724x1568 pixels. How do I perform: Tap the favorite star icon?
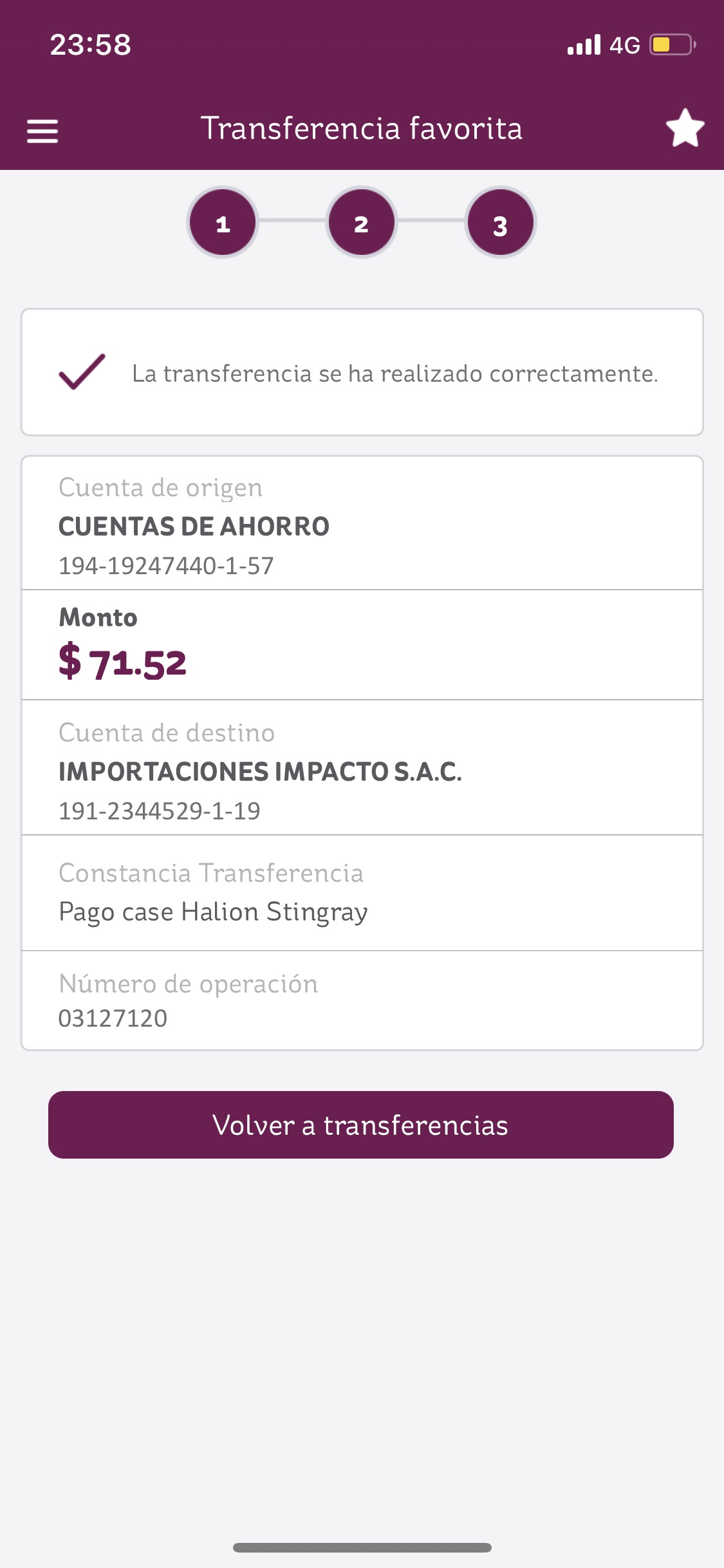coord(685,128)
